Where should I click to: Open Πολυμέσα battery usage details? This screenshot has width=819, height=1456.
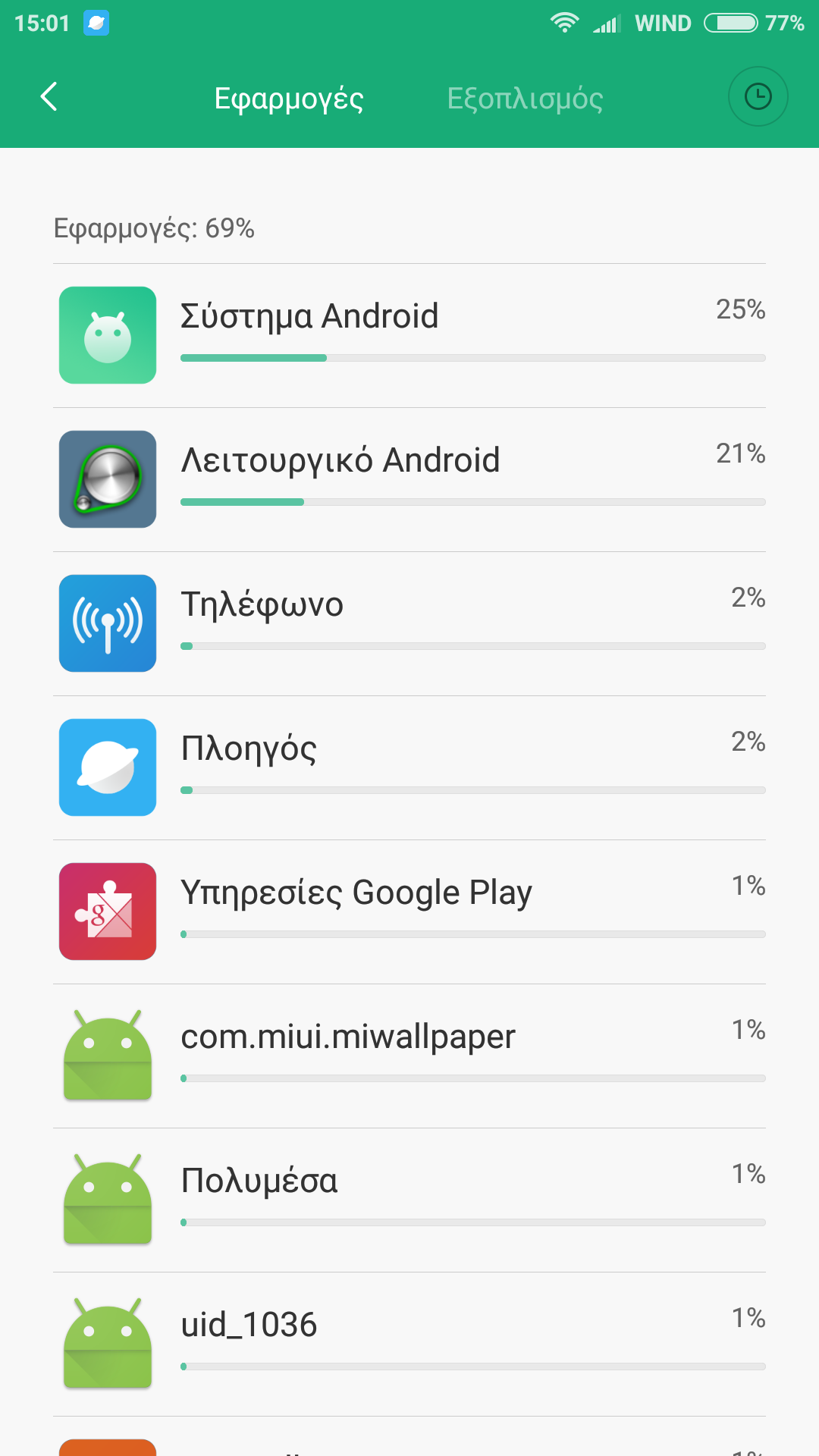pos(409,1200)
